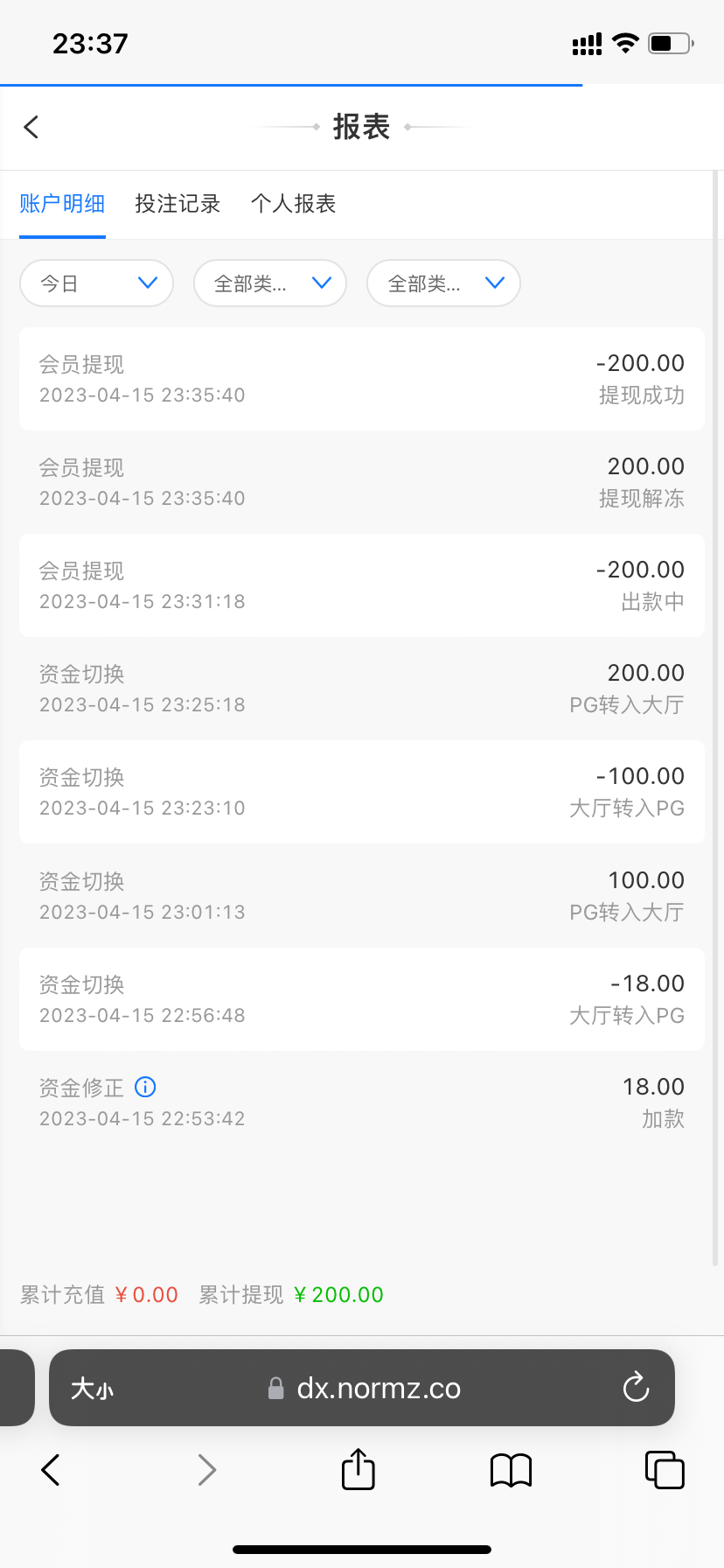
Task: Tap the back arrow beside the 报表 title
Action: coord(31,127)
